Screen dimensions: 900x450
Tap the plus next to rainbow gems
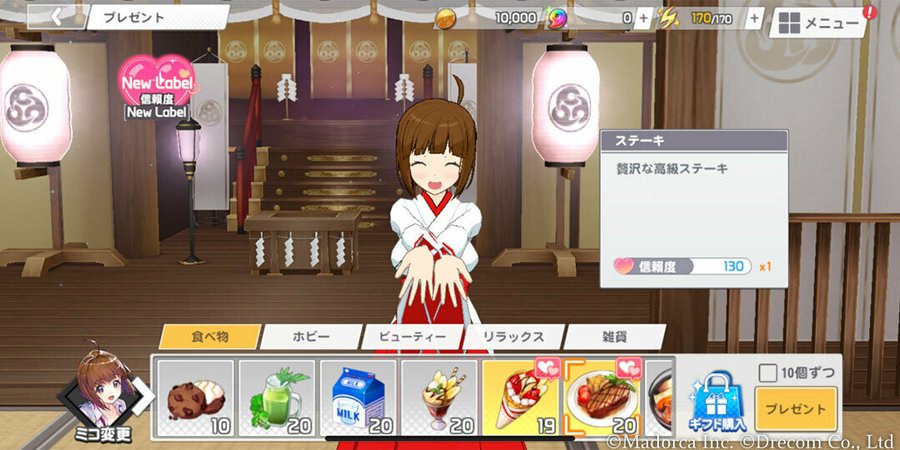pos(643,18)
